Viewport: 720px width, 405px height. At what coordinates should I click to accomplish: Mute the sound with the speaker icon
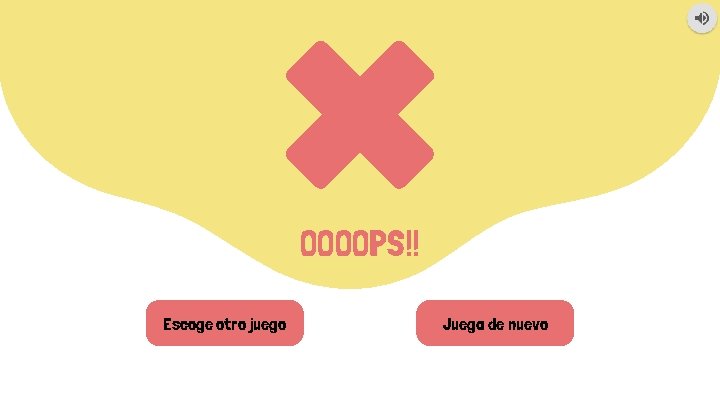click(x=702, y=18)
